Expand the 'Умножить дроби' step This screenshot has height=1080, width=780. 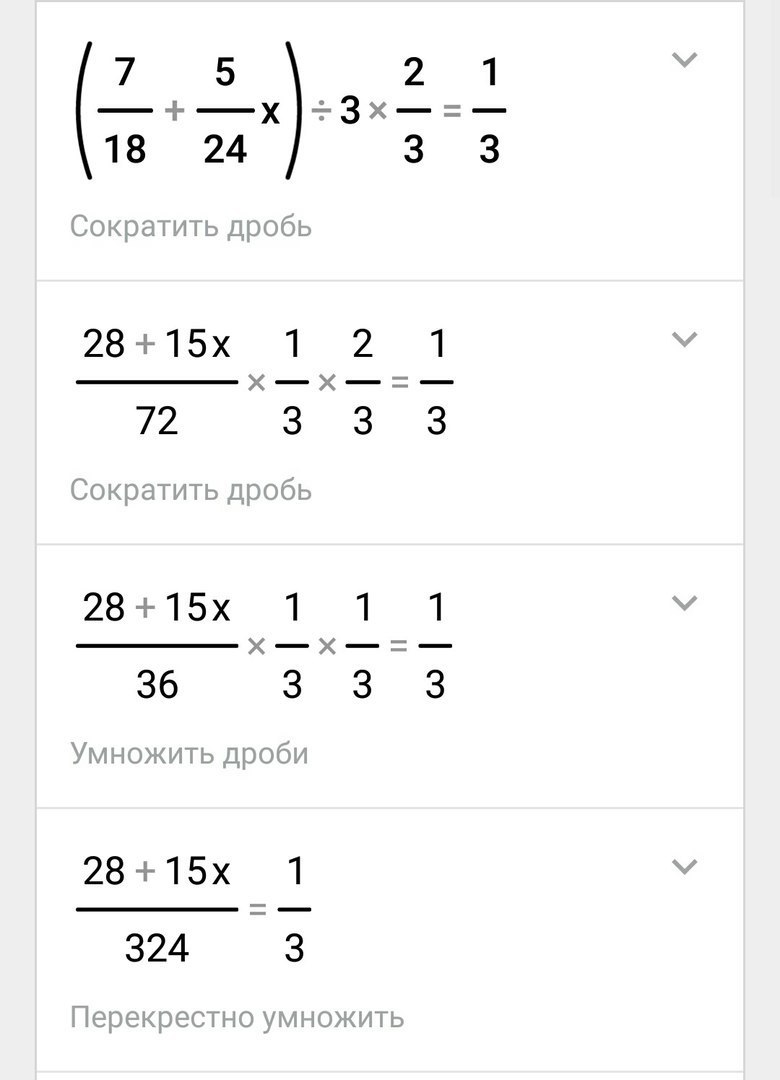(684, 603)
